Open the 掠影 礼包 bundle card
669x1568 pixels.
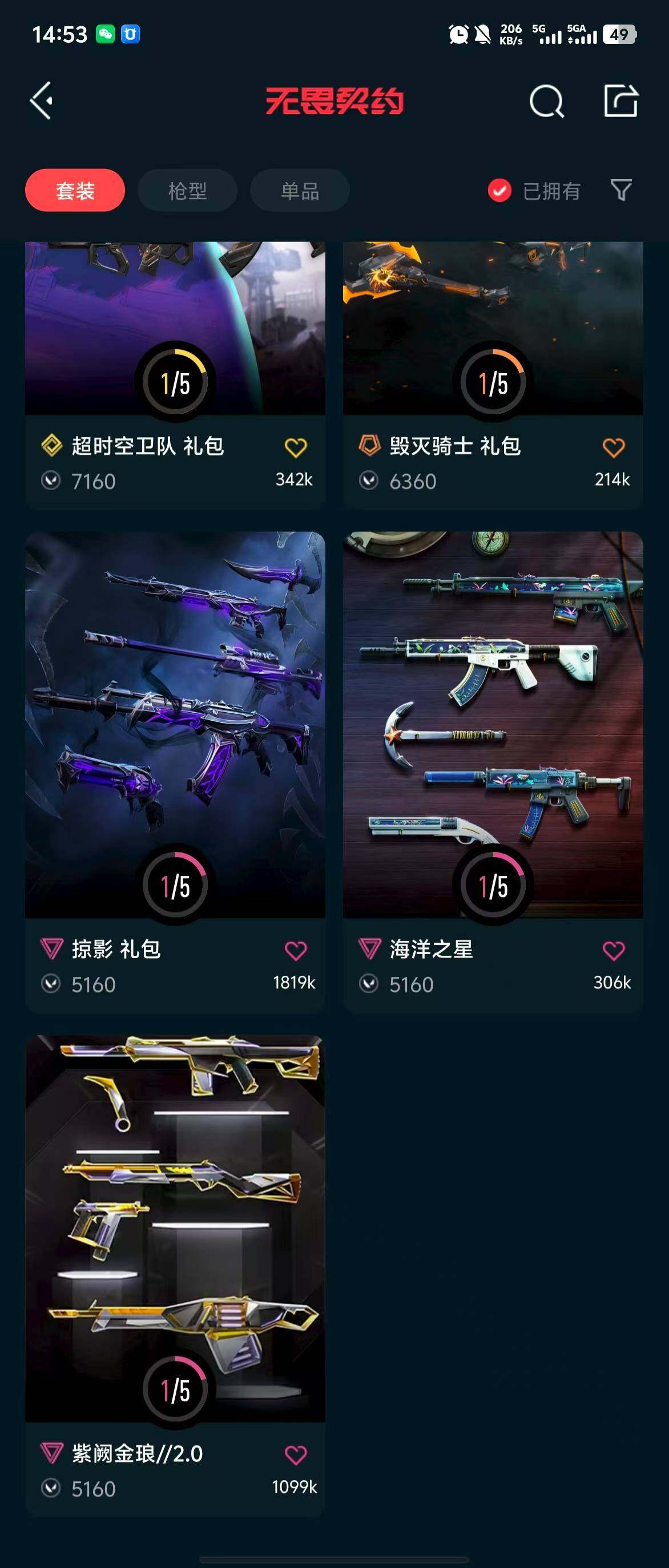pyautogui.click(x=175, y=724)
